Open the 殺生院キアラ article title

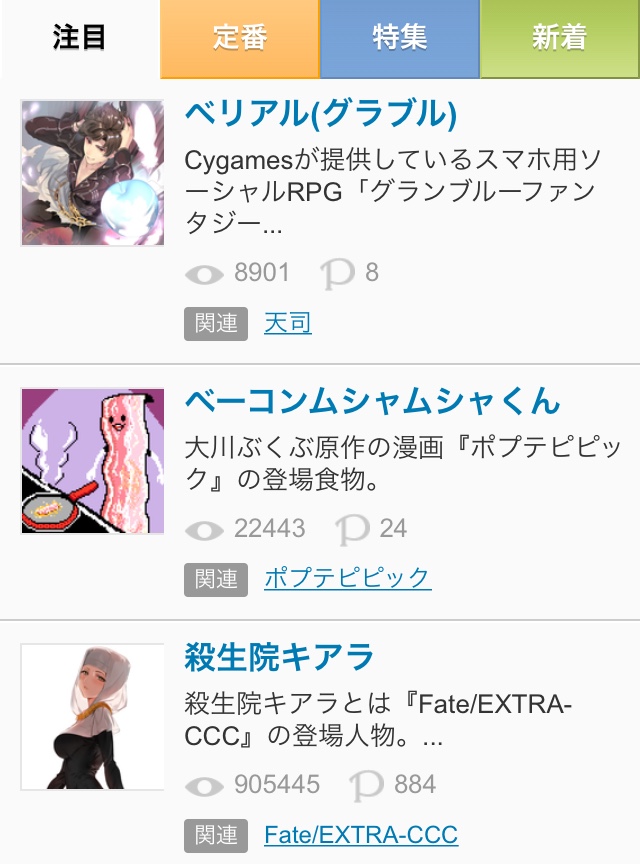pyautogui.click(x=279, y=657)
